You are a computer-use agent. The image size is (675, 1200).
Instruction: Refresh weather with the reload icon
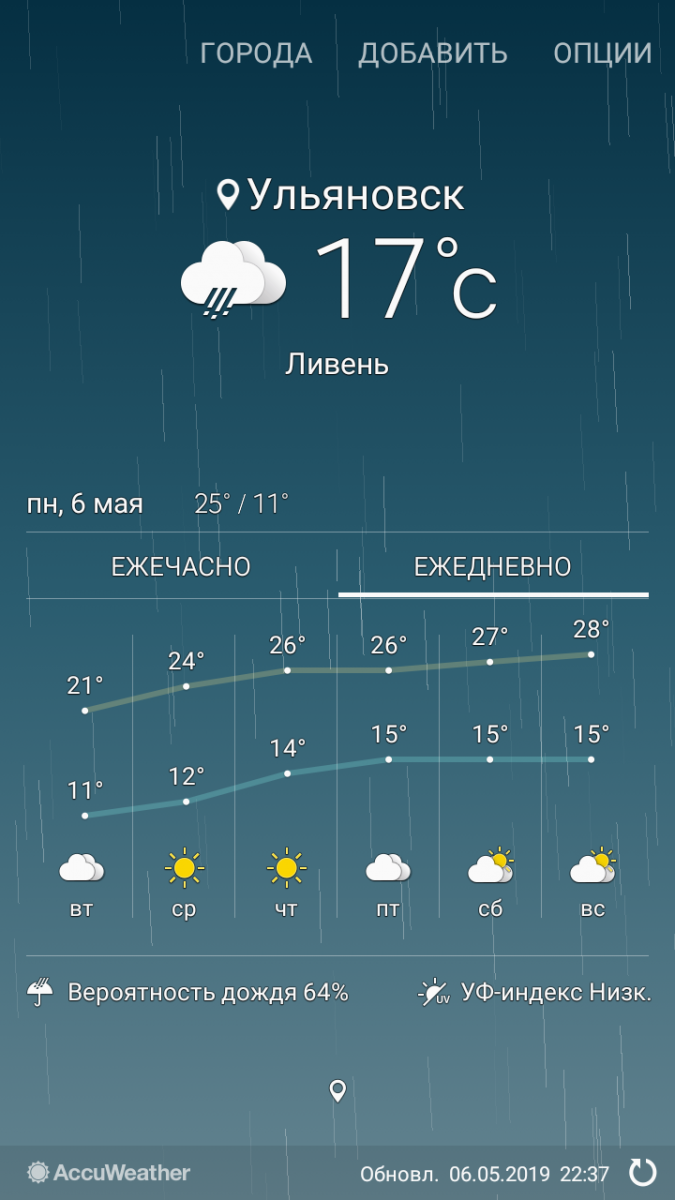click(642, 1172)
